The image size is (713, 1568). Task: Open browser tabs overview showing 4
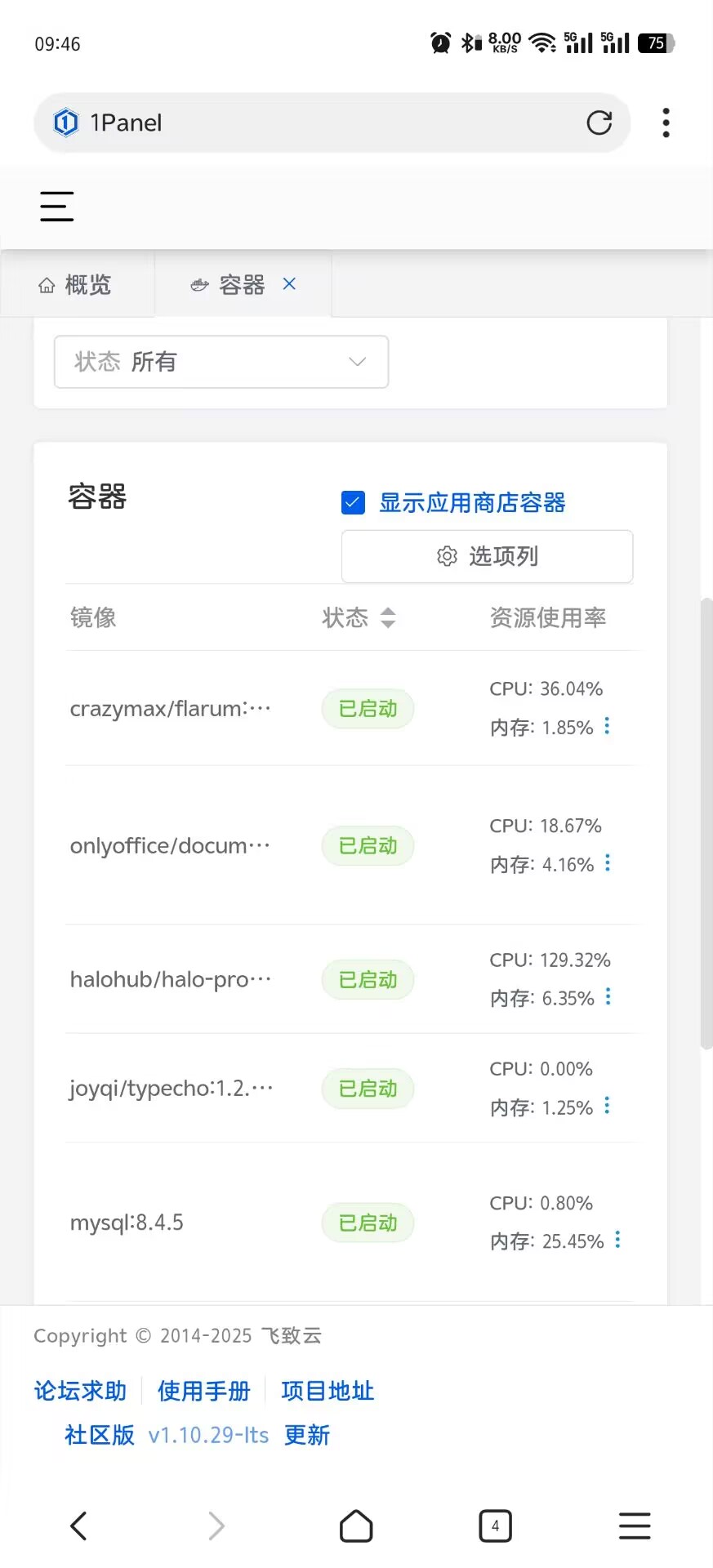(x=495, y=1526)
